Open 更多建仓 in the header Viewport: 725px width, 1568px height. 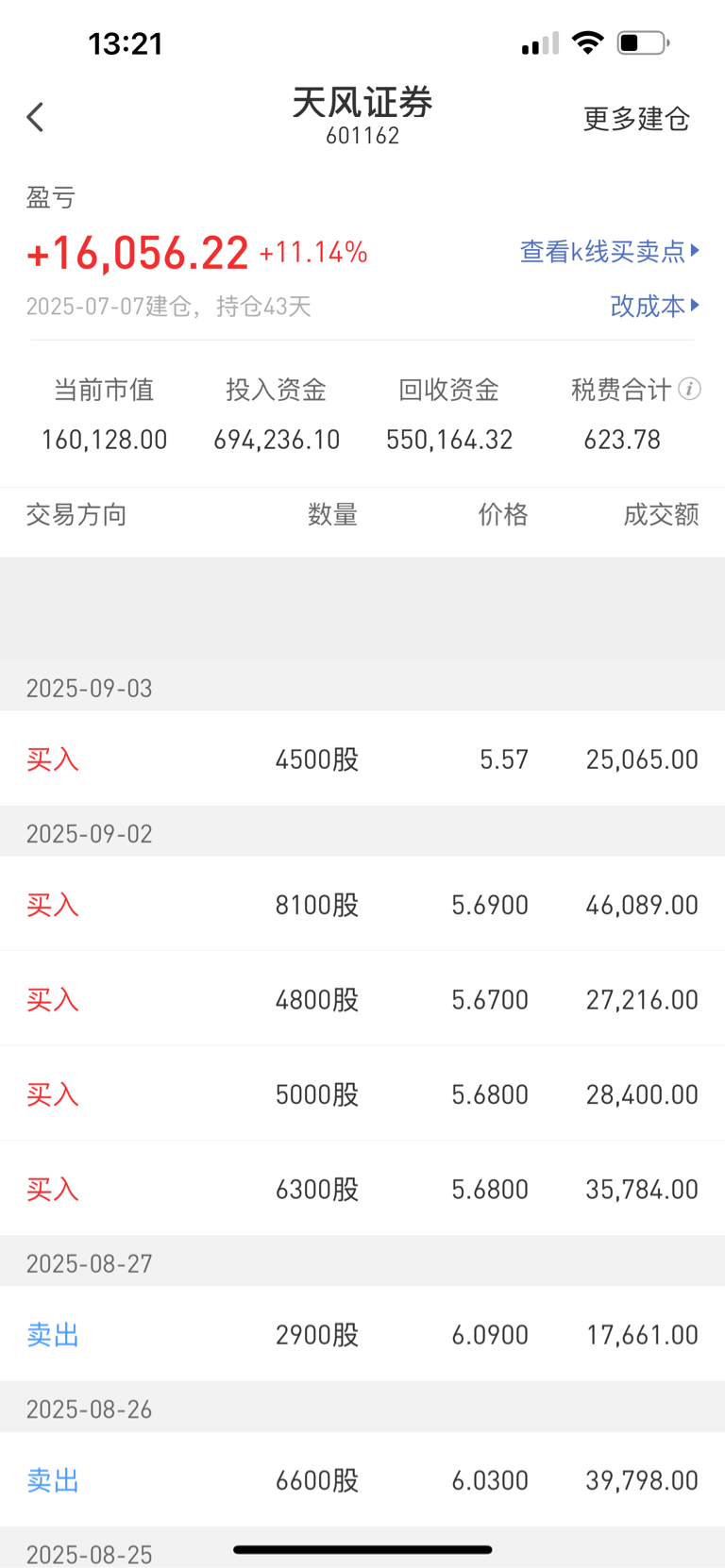click(636, 119)
